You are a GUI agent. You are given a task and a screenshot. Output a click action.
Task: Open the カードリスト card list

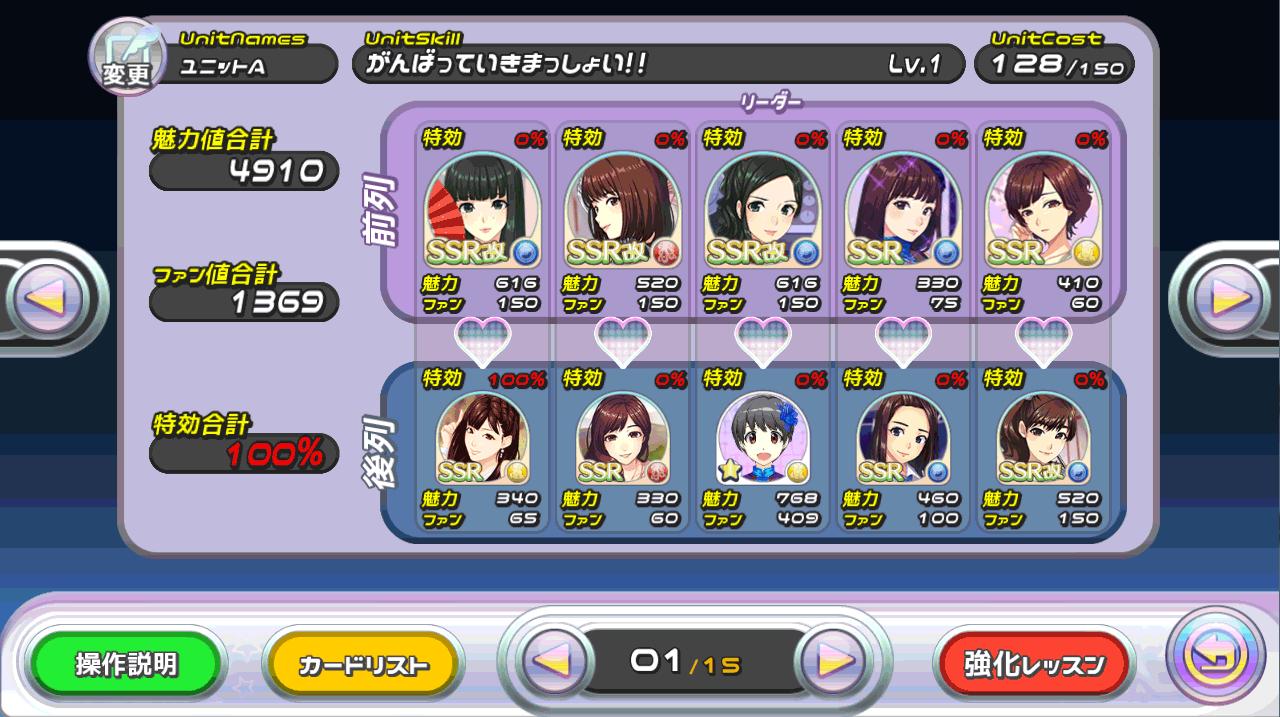(363, 665)
